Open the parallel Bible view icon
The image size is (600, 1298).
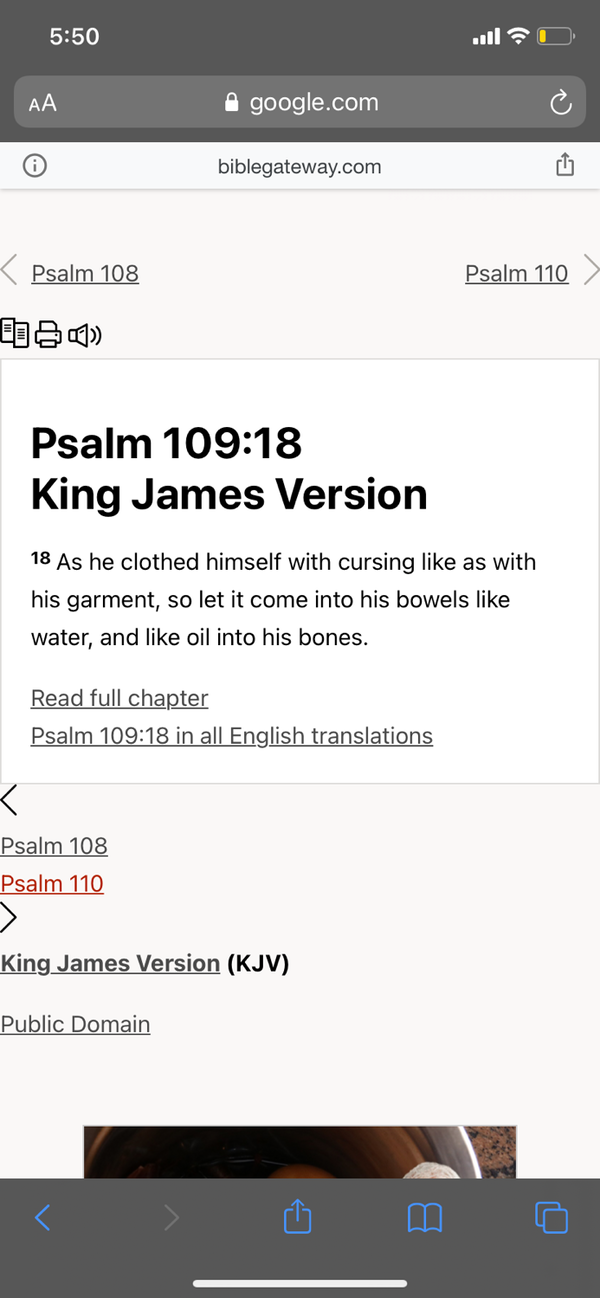(15, 333)
